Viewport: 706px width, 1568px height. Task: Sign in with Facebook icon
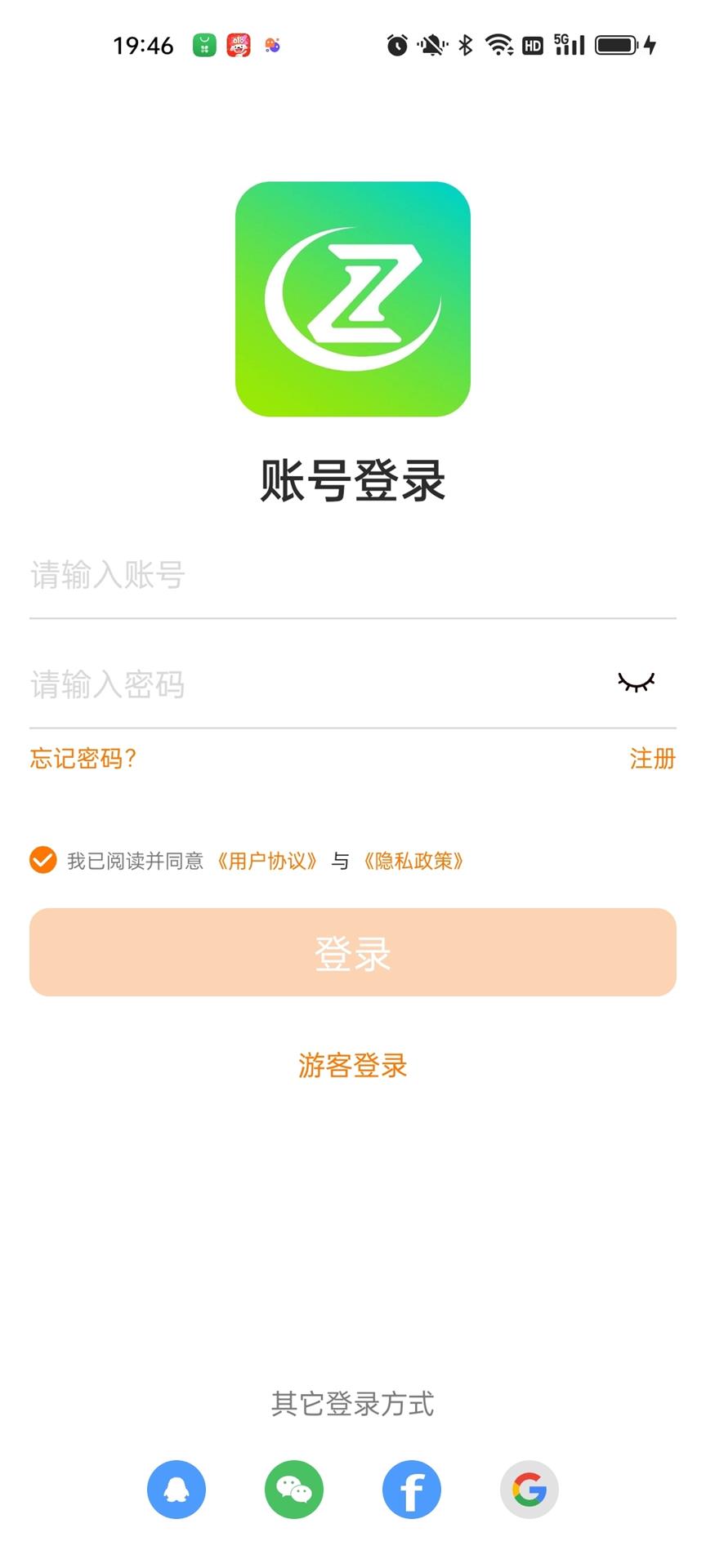point(412,1490)
